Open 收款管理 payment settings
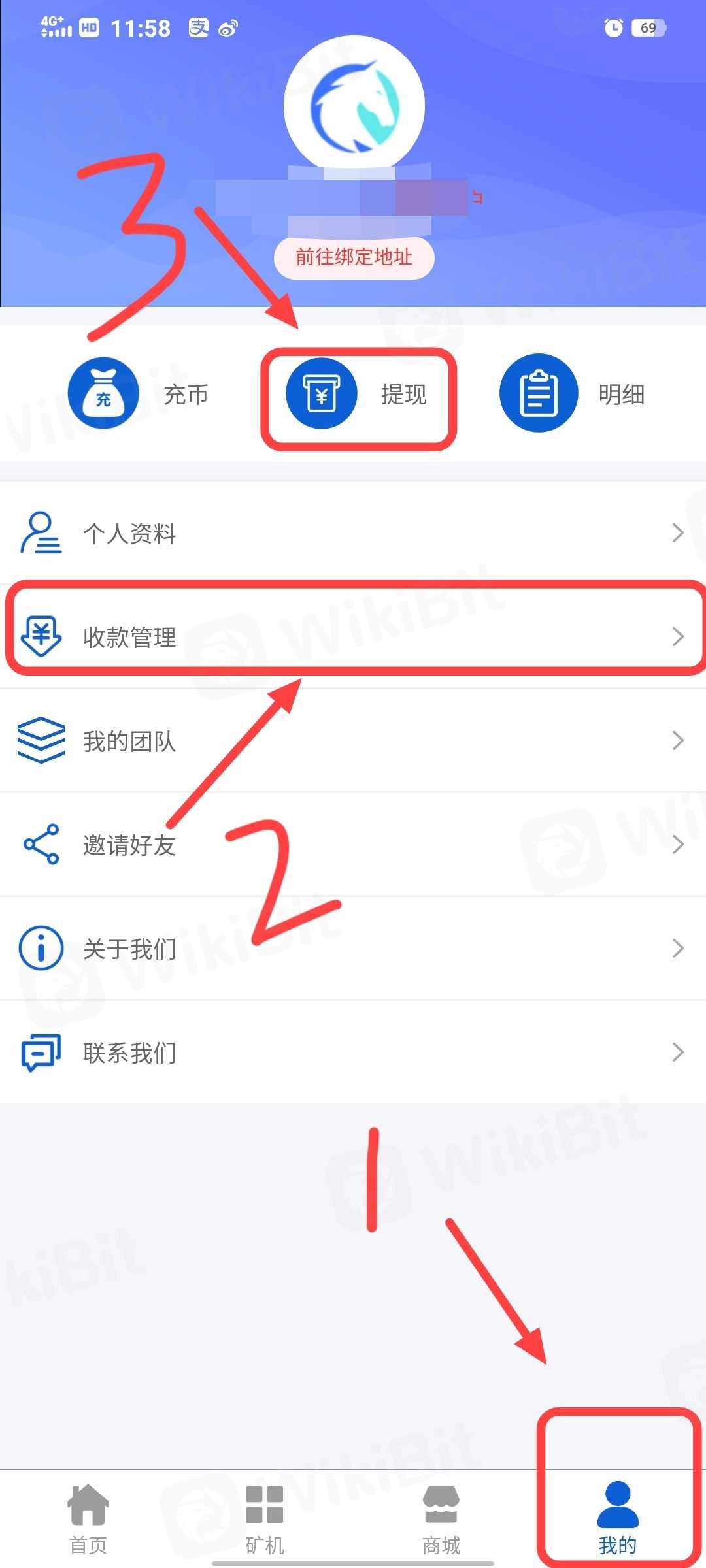Screen dimensions: 706x1568 click(x=353, y=636)
